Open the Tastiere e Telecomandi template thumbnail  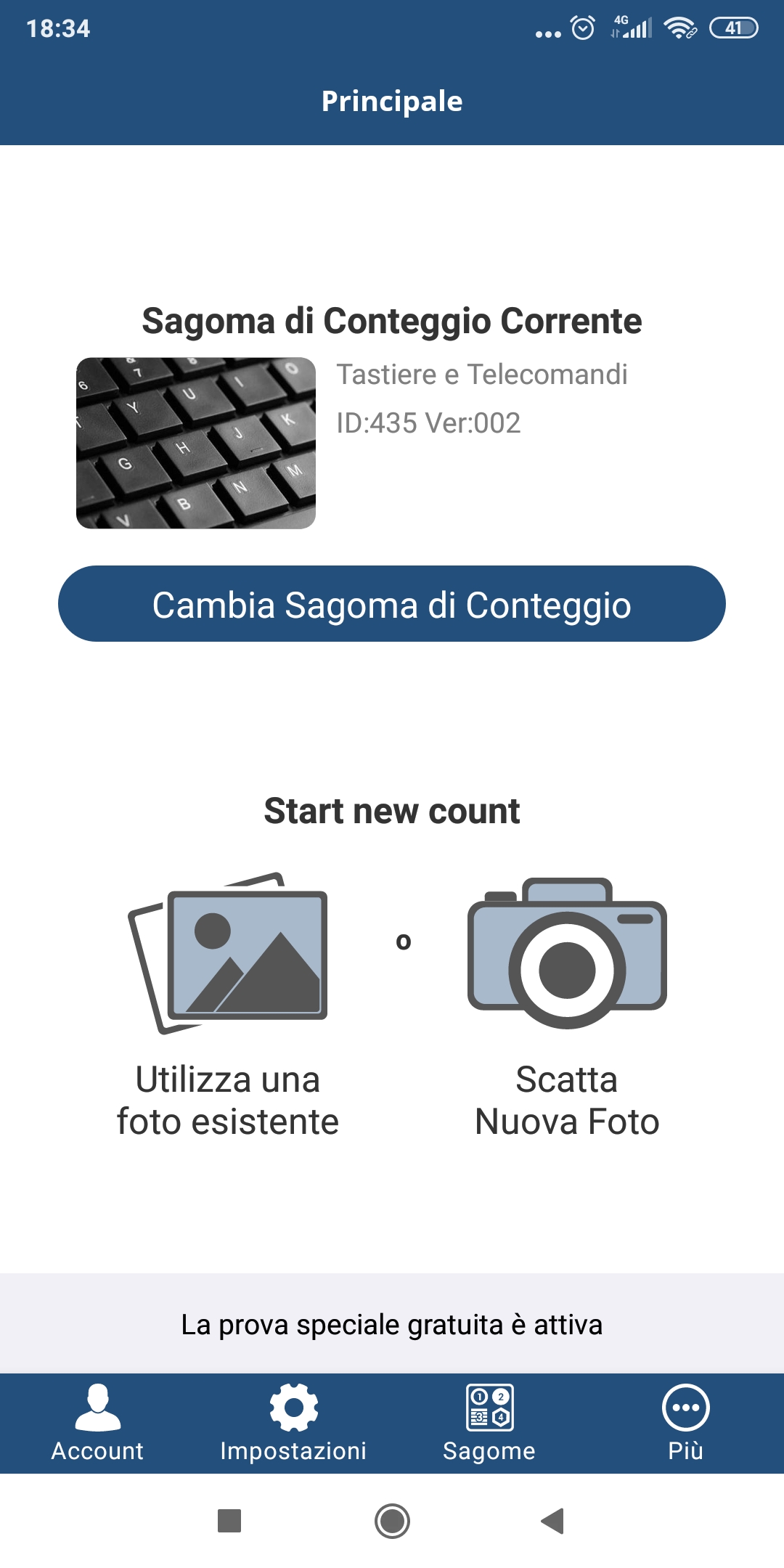coord(196,443)
